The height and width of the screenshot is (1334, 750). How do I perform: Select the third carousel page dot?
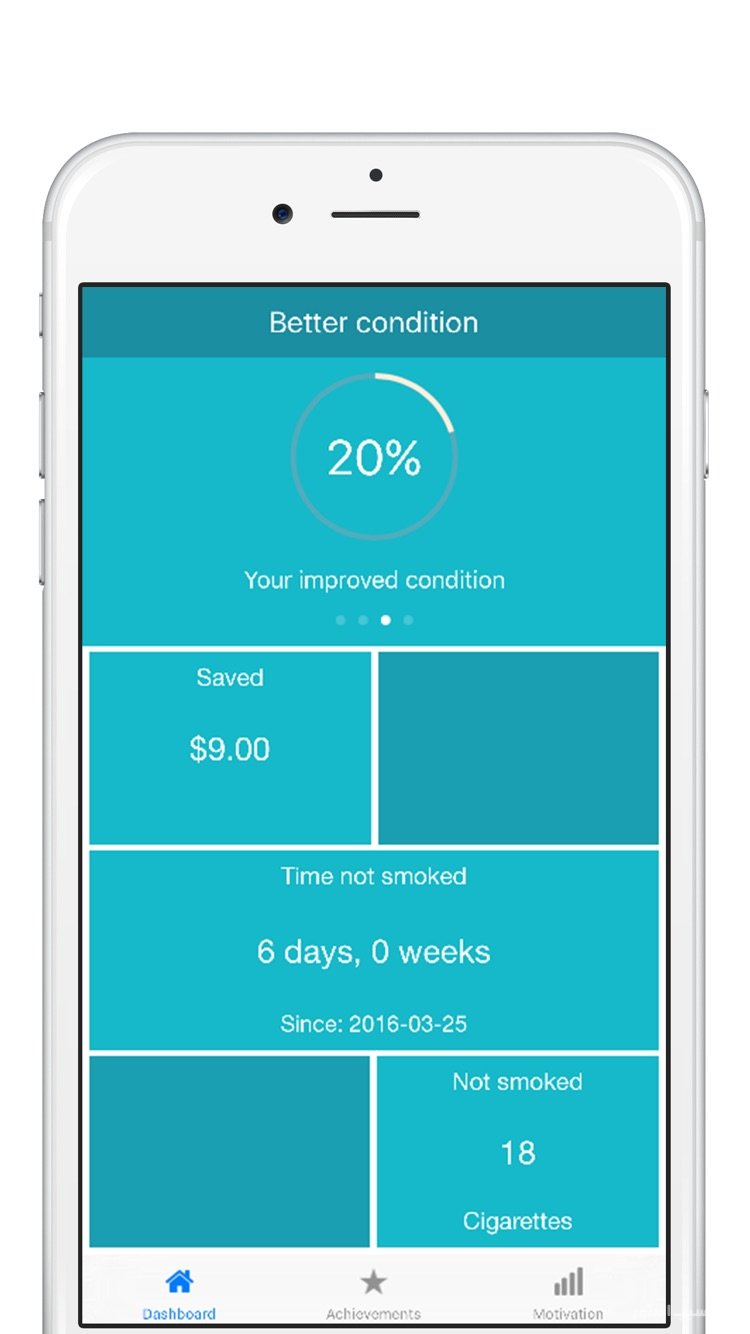pyautogui.click(x=385, y=620)
